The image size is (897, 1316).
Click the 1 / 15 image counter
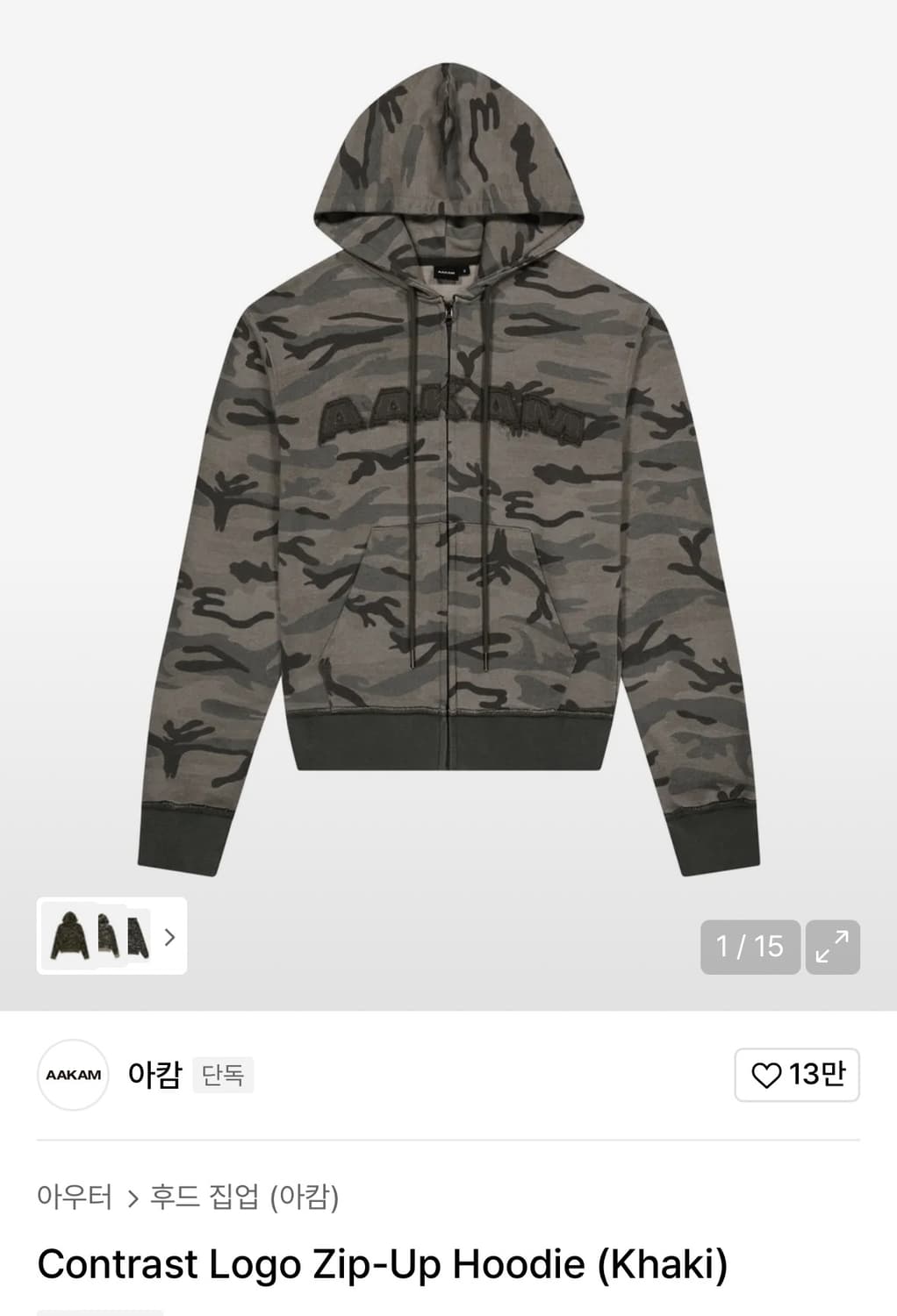click(750, 947)
